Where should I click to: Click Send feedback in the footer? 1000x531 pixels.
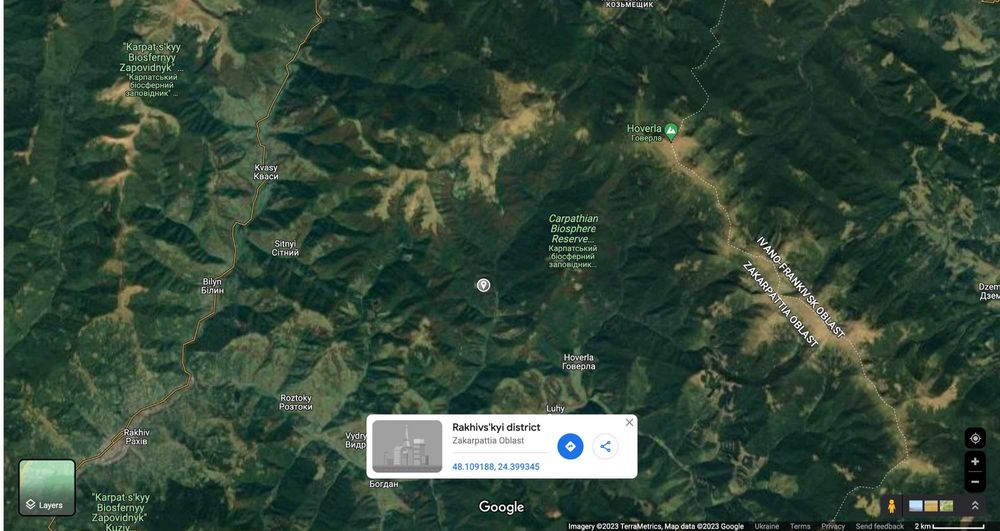pos(879,526)
